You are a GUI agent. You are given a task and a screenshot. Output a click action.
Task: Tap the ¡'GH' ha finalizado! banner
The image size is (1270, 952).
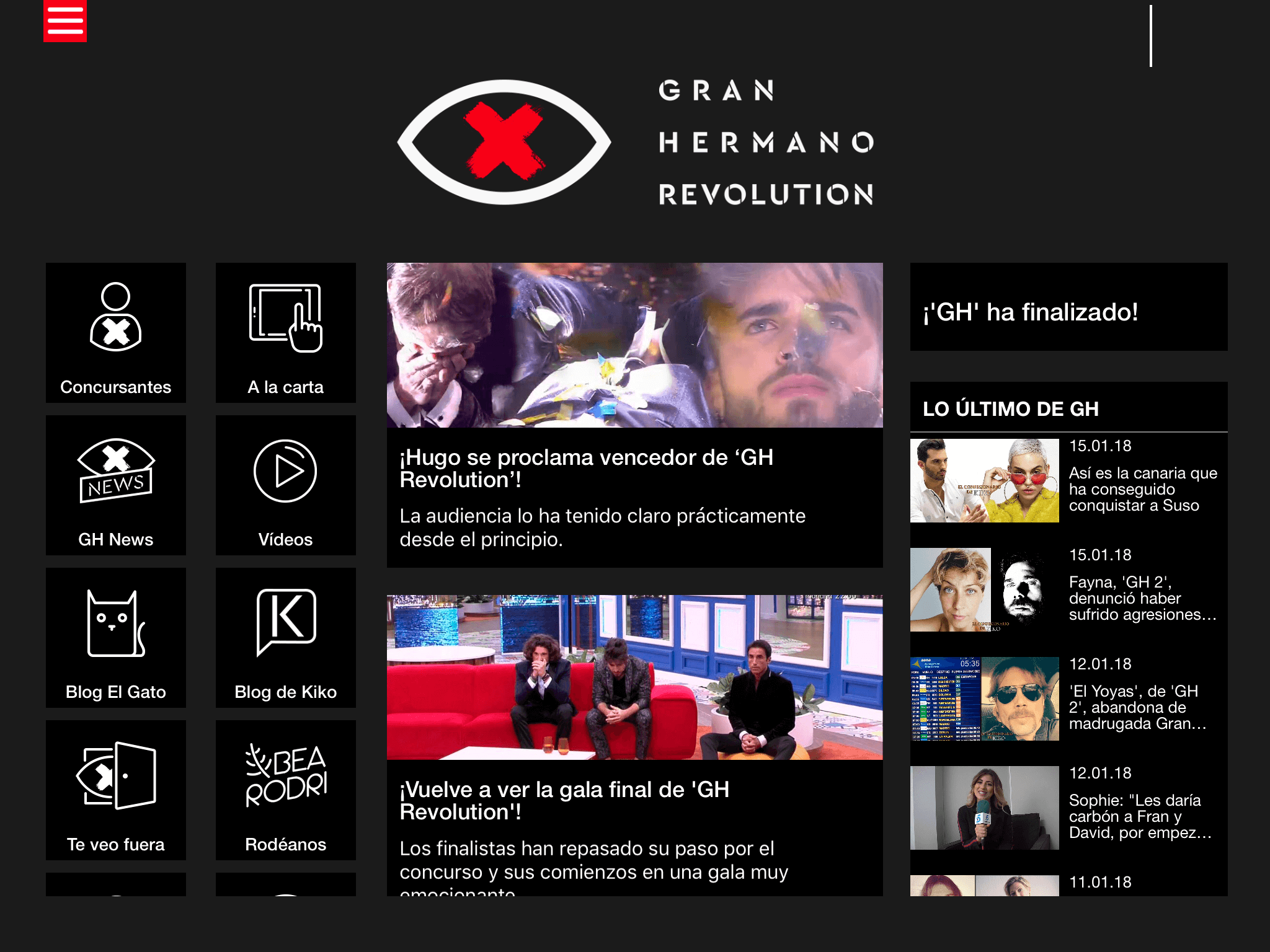coord(1068,312)
